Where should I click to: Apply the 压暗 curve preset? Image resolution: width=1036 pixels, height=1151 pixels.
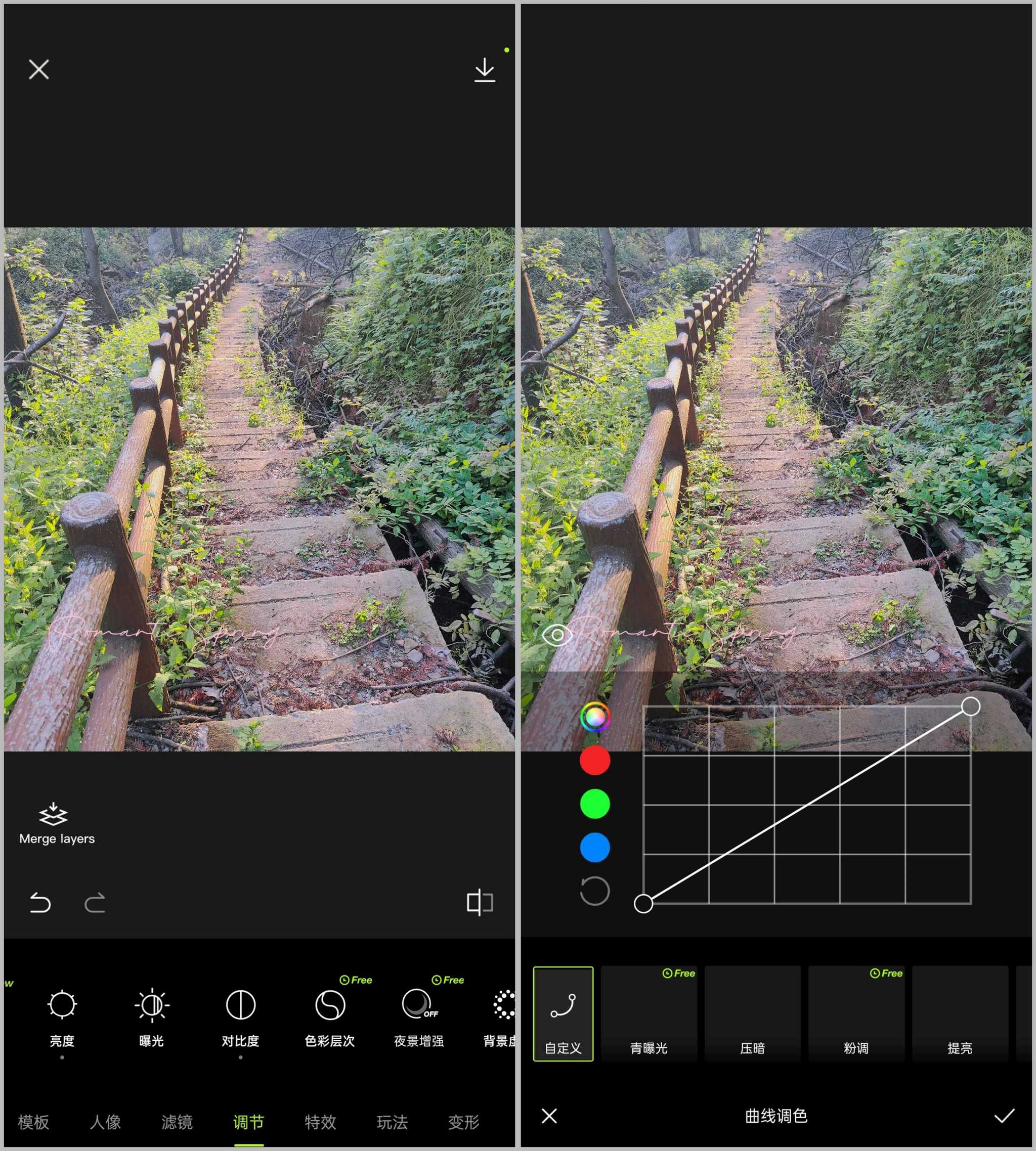point(752,1013)
